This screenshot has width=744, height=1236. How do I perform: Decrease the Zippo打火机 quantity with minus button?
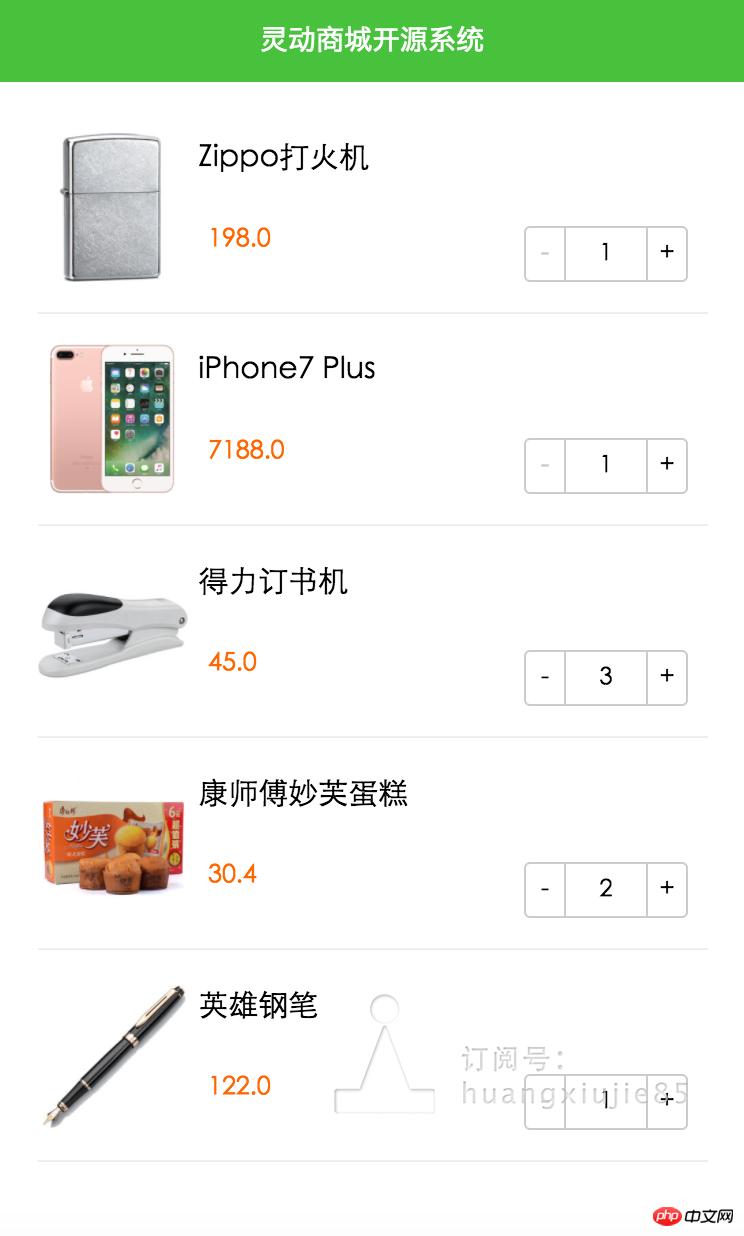click(x=544, y=254)
